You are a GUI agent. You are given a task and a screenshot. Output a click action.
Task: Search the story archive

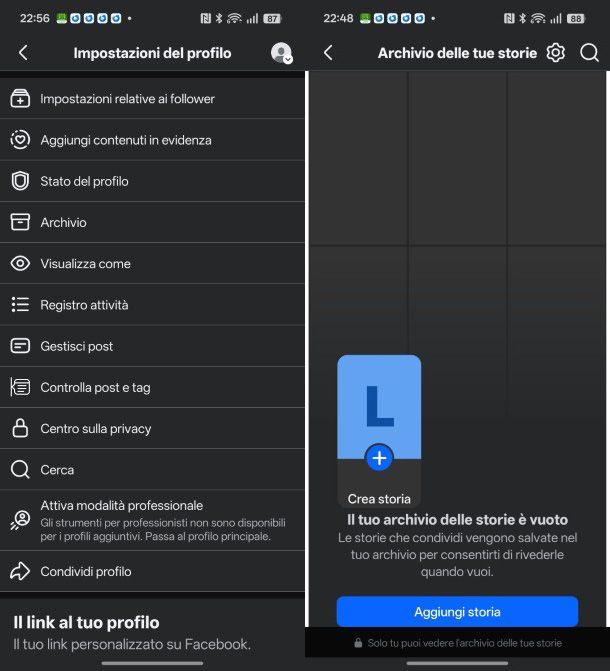tap(590, 53)
